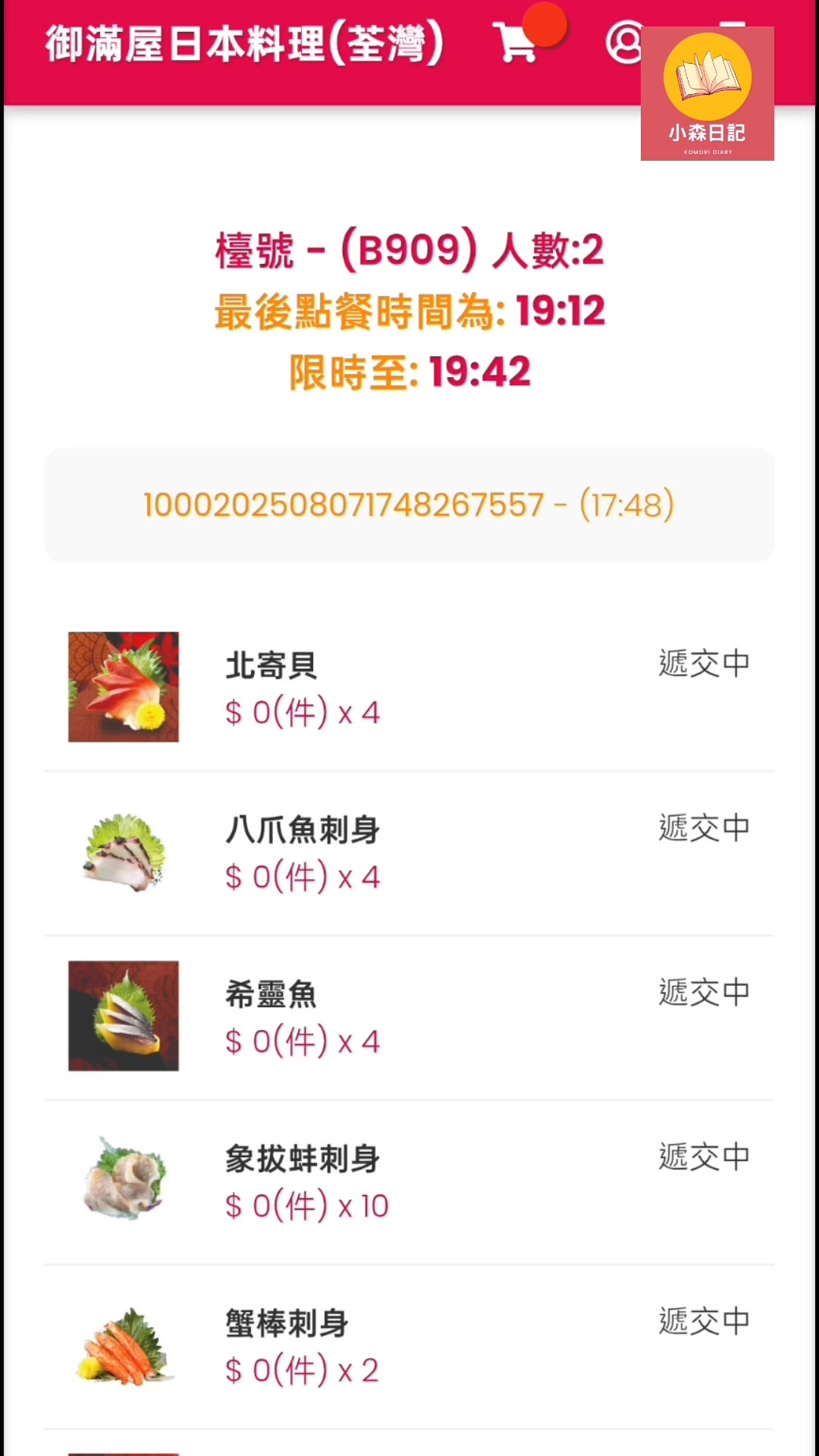Toggle the 希靈魚 遞交中 status

tap(702, 991)
